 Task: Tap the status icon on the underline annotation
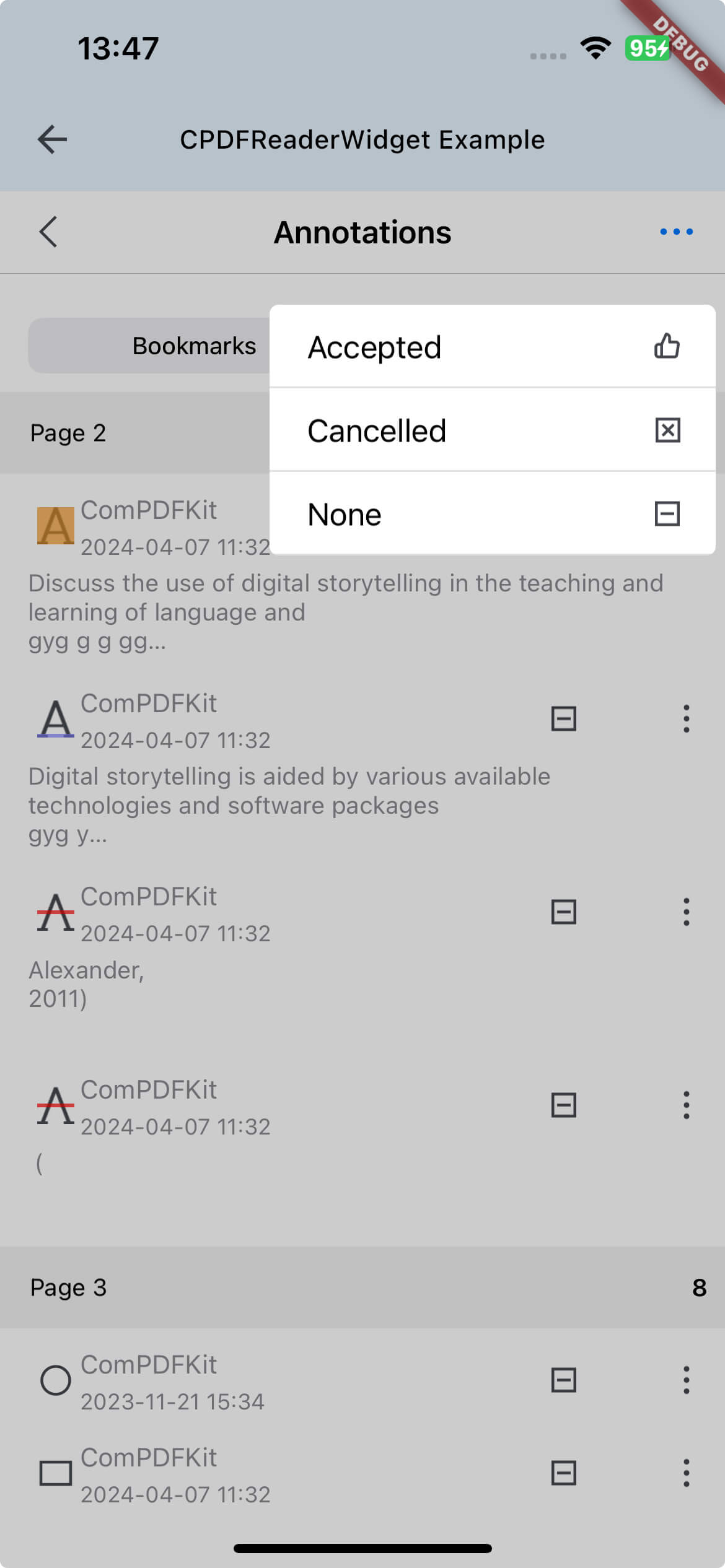pos(563,719)
